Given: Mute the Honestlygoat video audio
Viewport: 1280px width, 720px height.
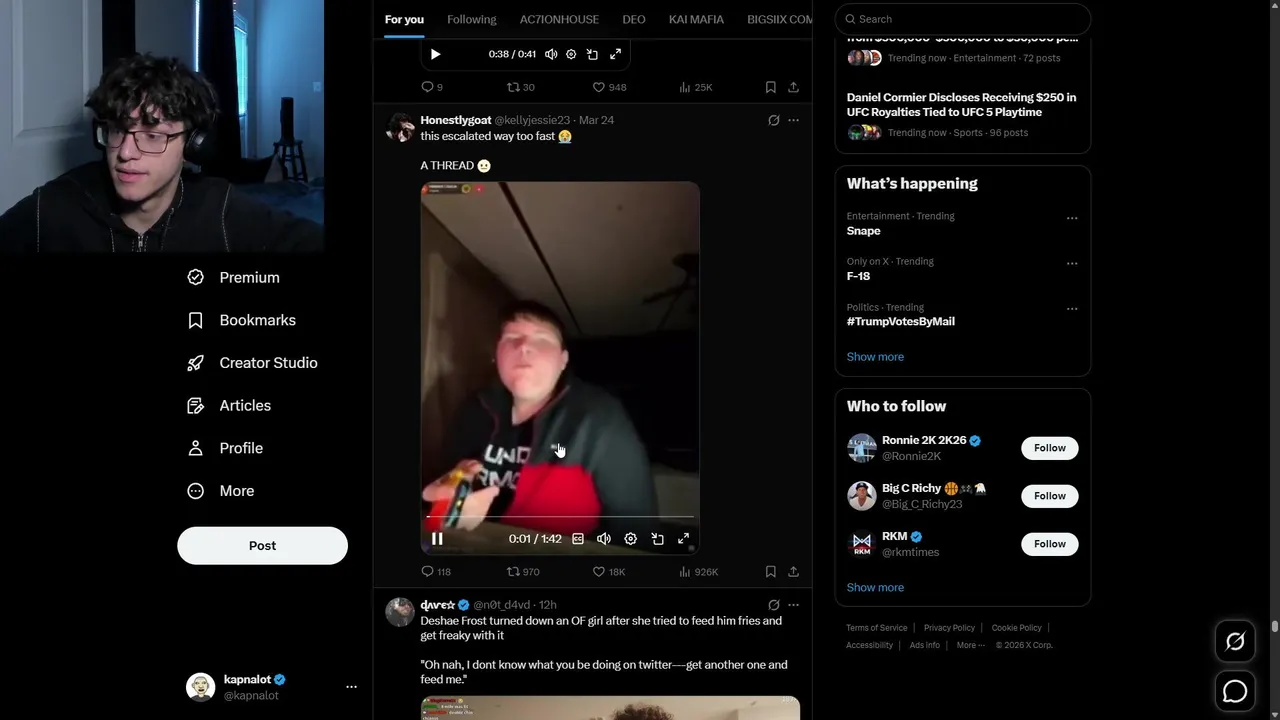Looking at the screenshot, I should pos(604,539).
